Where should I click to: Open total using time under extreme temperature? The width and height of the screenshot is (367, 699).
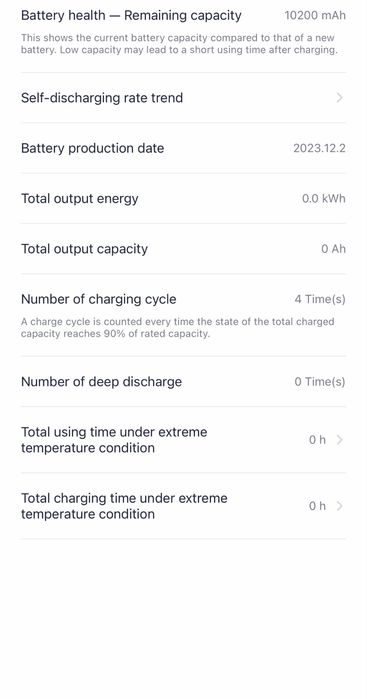pyautogui.click(x=183, y=440)
